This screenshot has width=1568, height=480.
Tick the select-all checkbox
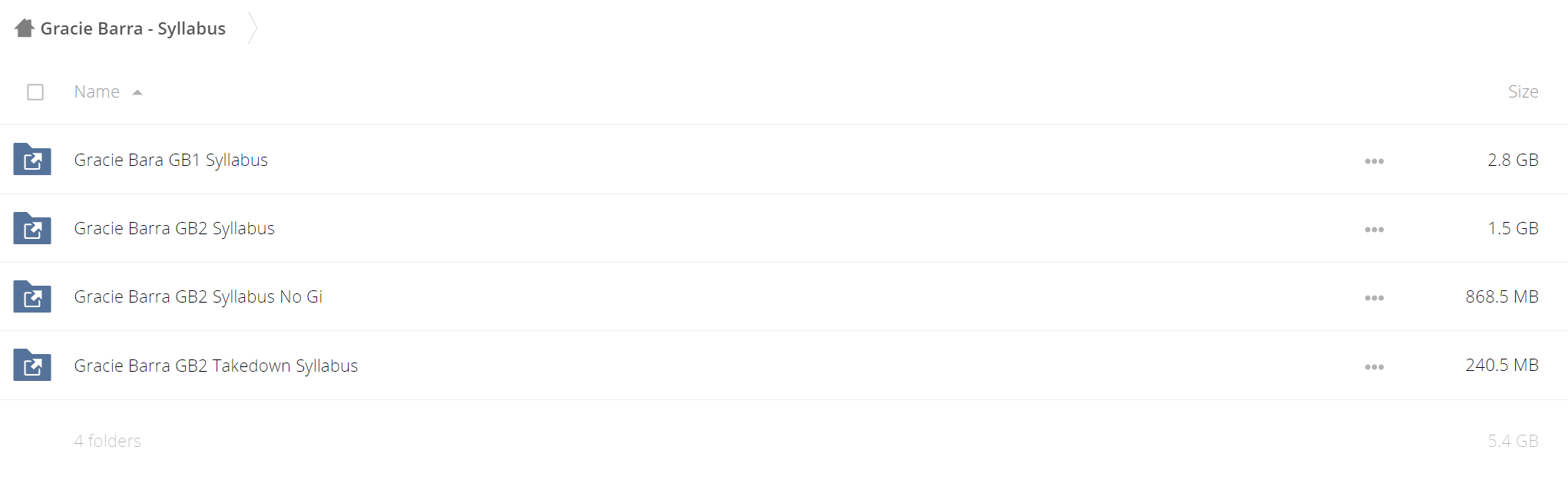point(35,92)
